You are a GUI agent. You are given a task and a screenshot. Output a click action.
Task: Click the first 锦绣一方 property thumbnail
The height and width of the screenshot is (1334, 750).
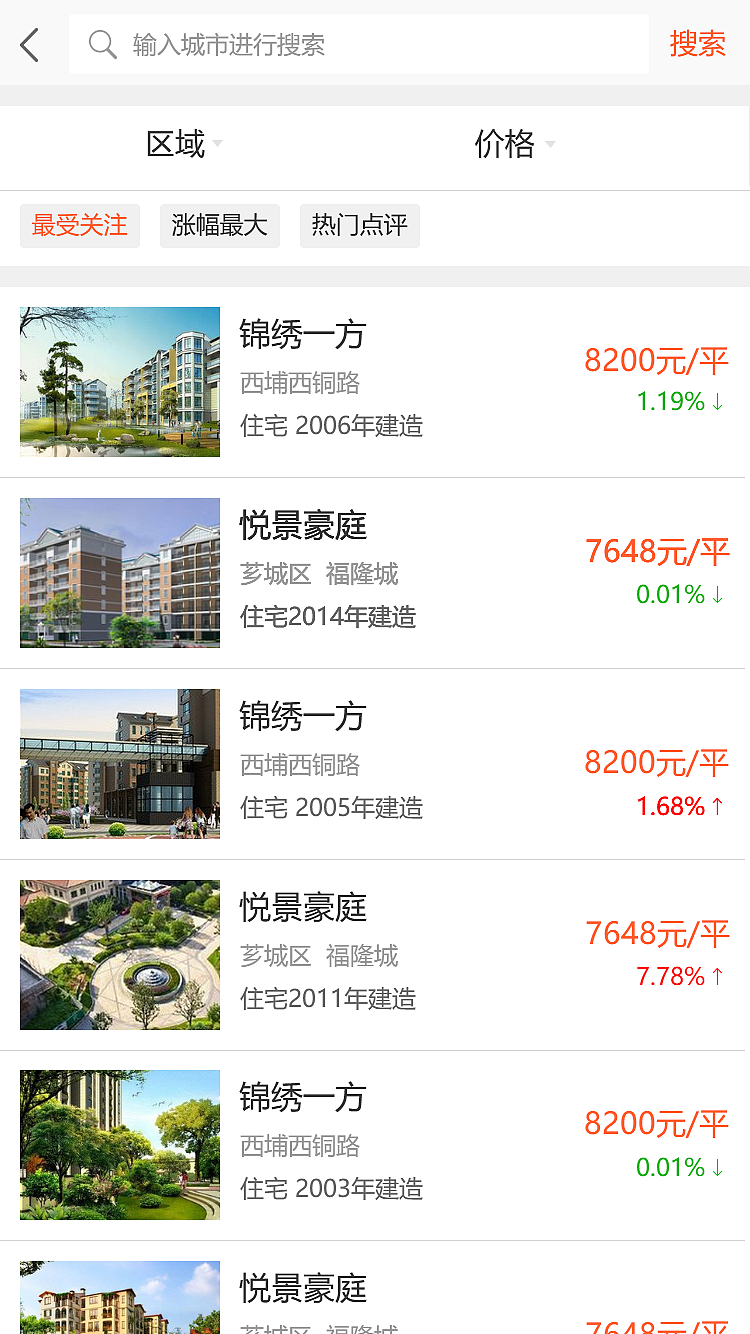pyautogui.click(x=119, y=382)
